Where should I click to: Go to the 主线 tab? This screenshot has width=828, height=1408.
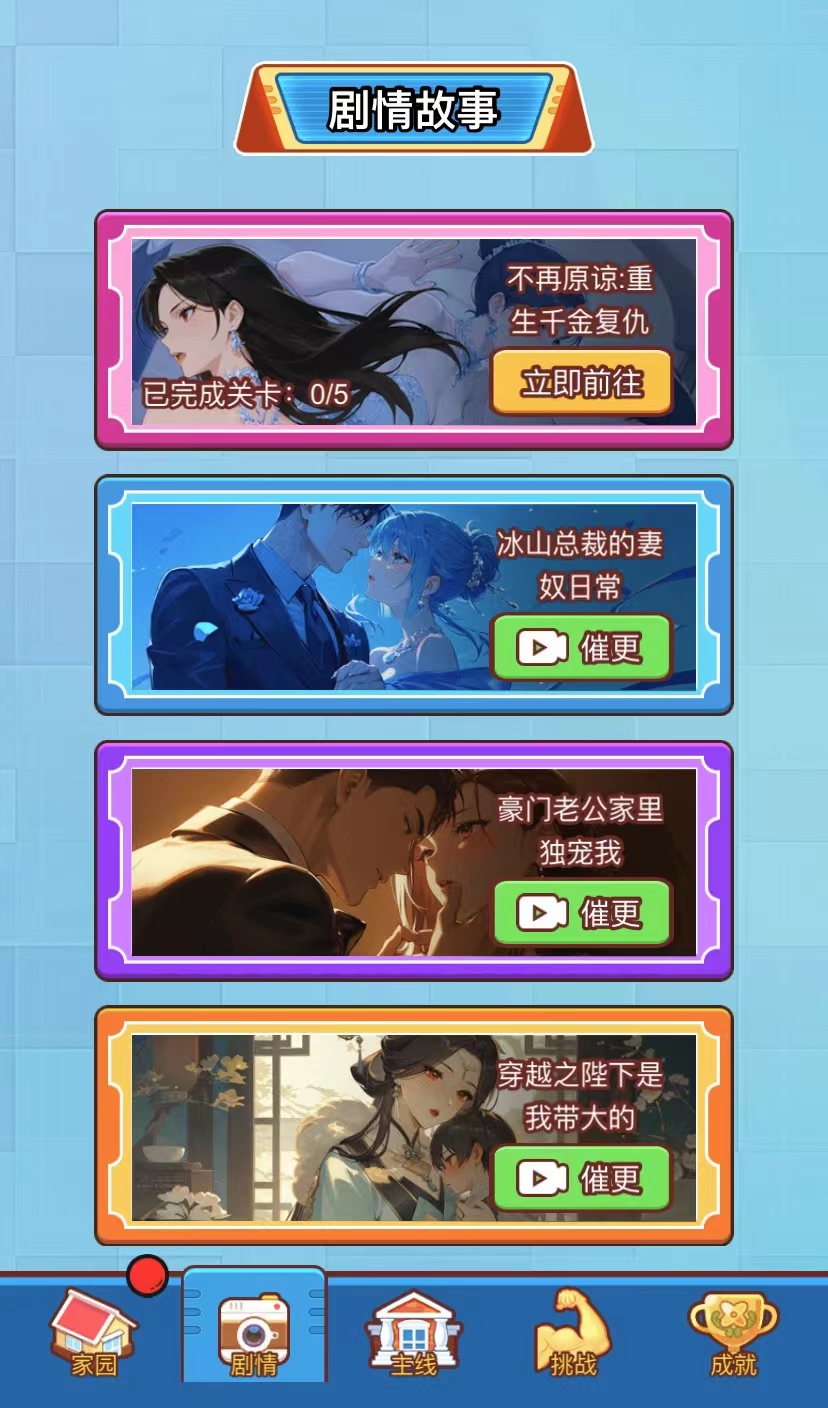(414, 1333)
